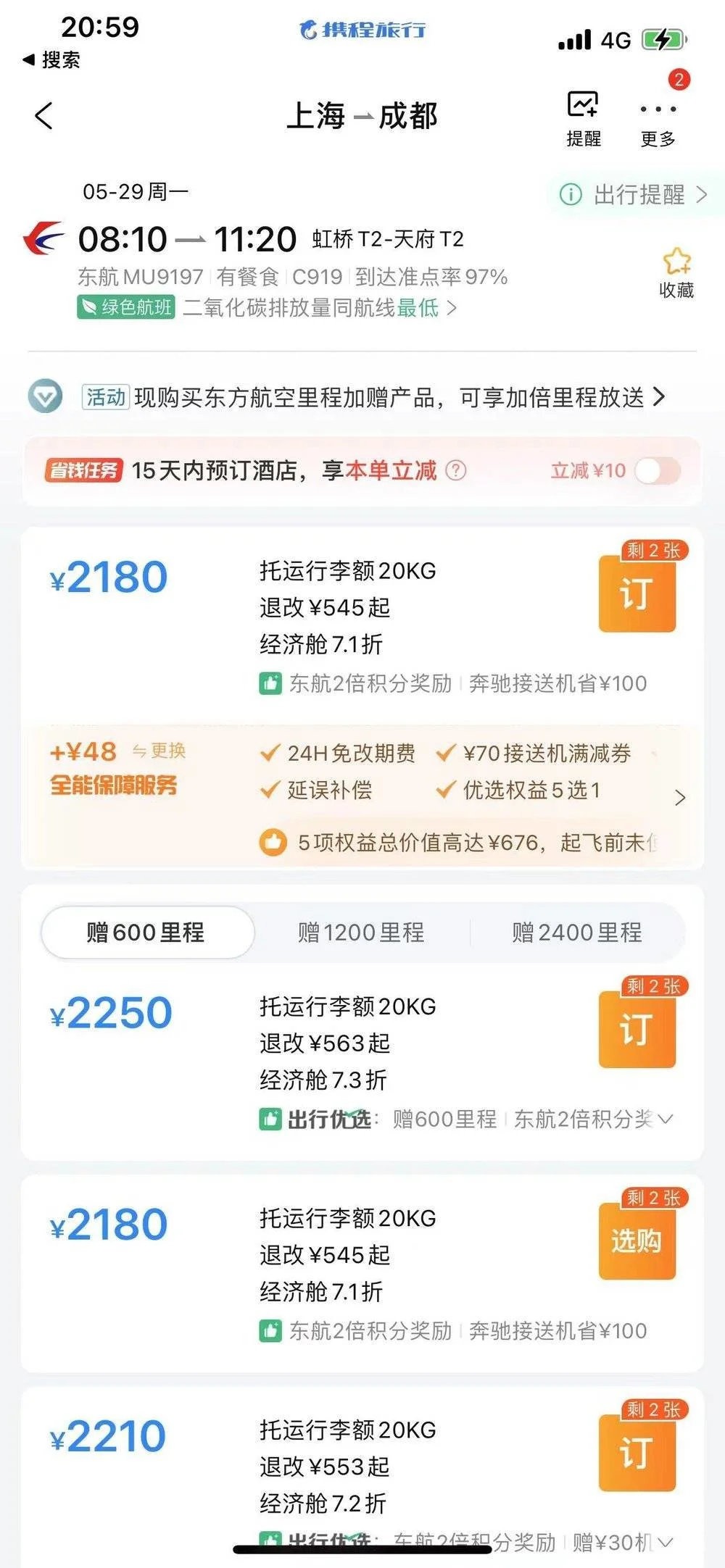725x1568 pixels.
Task: Expand 出行优选 perks on ¥2250 fare
Action: 665,1119
